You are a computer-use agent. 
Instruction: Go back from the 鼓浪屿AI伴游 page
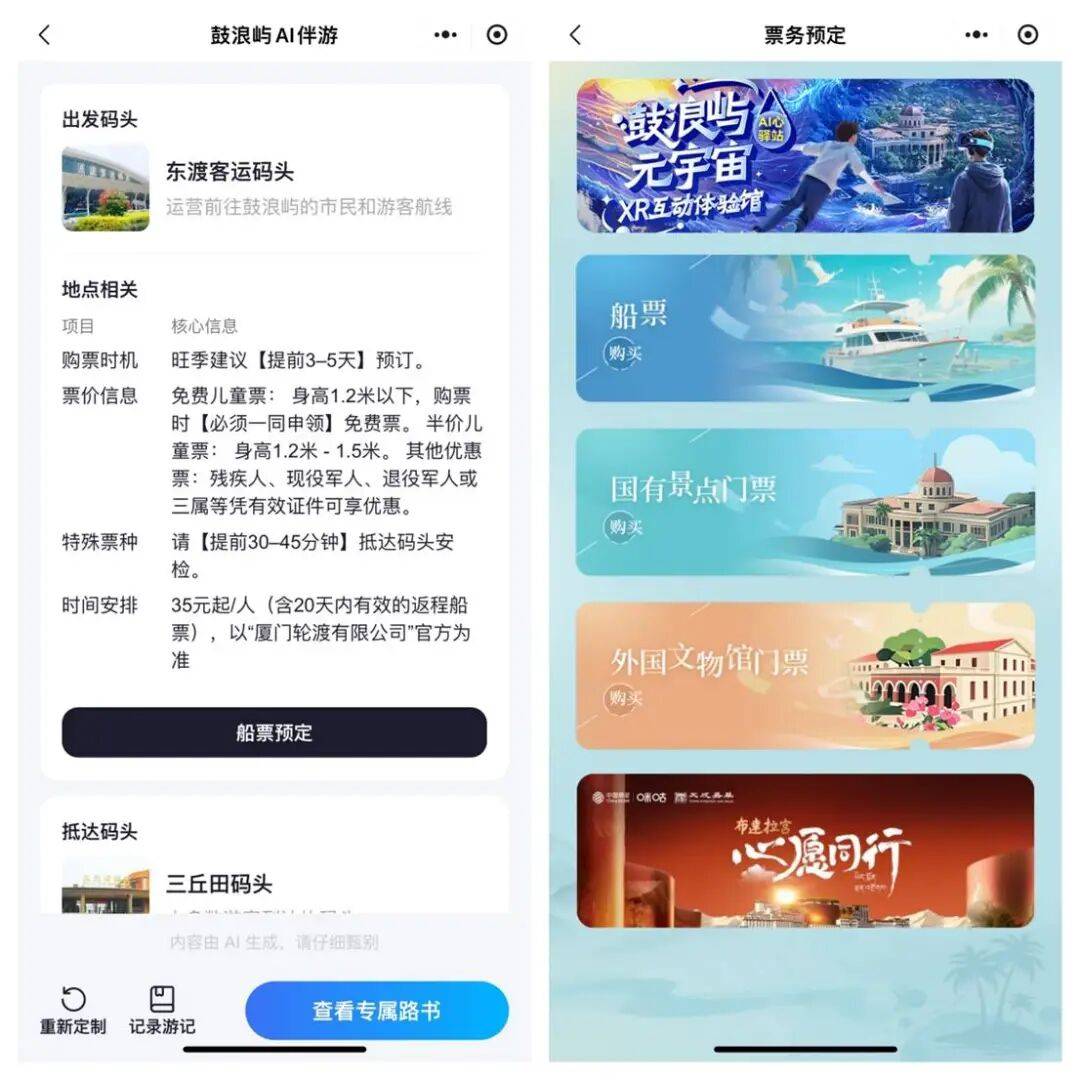(x=44, y=35)
